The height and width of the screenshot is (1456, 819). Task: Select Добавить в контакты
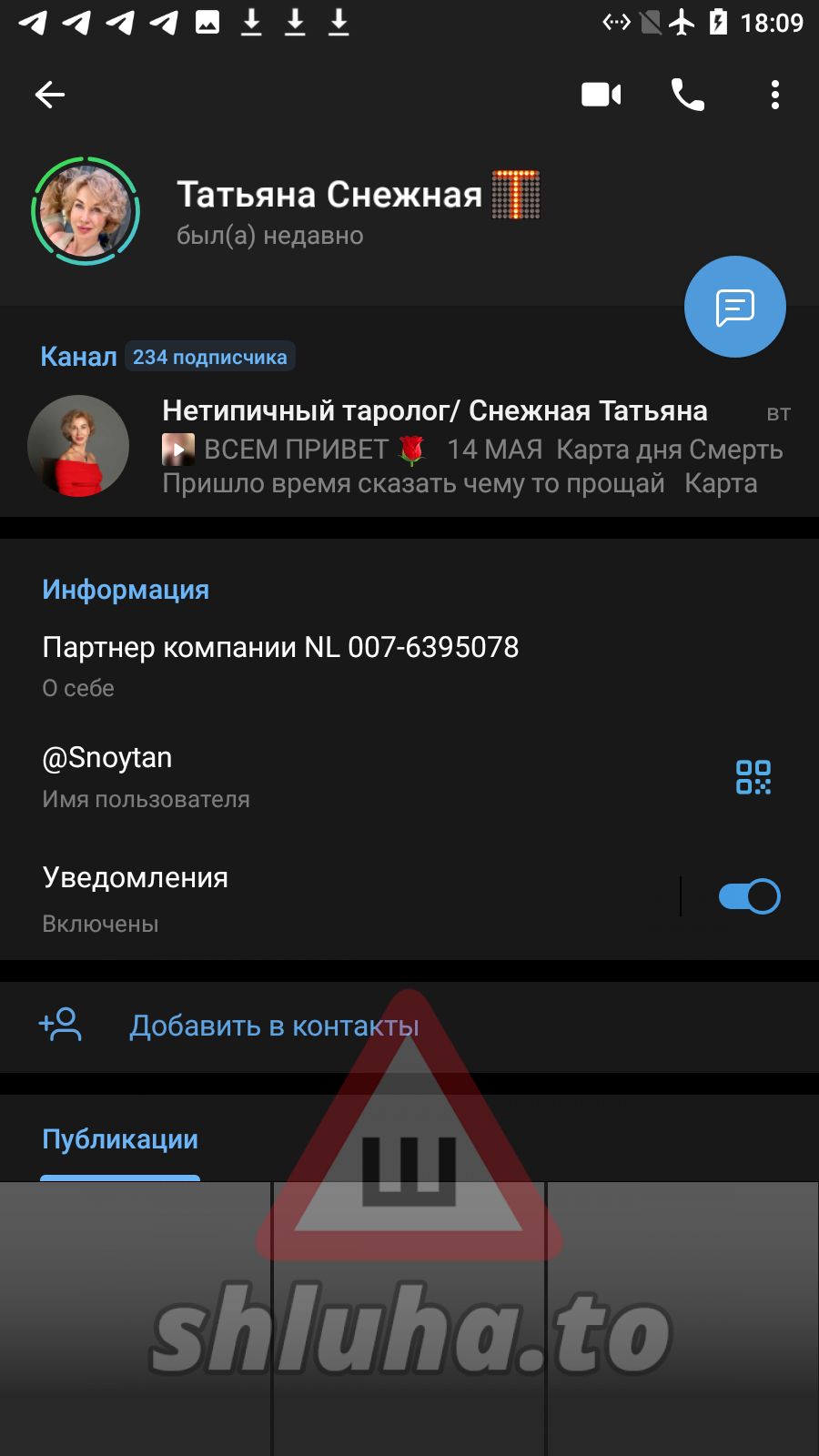click(274, 1026)
